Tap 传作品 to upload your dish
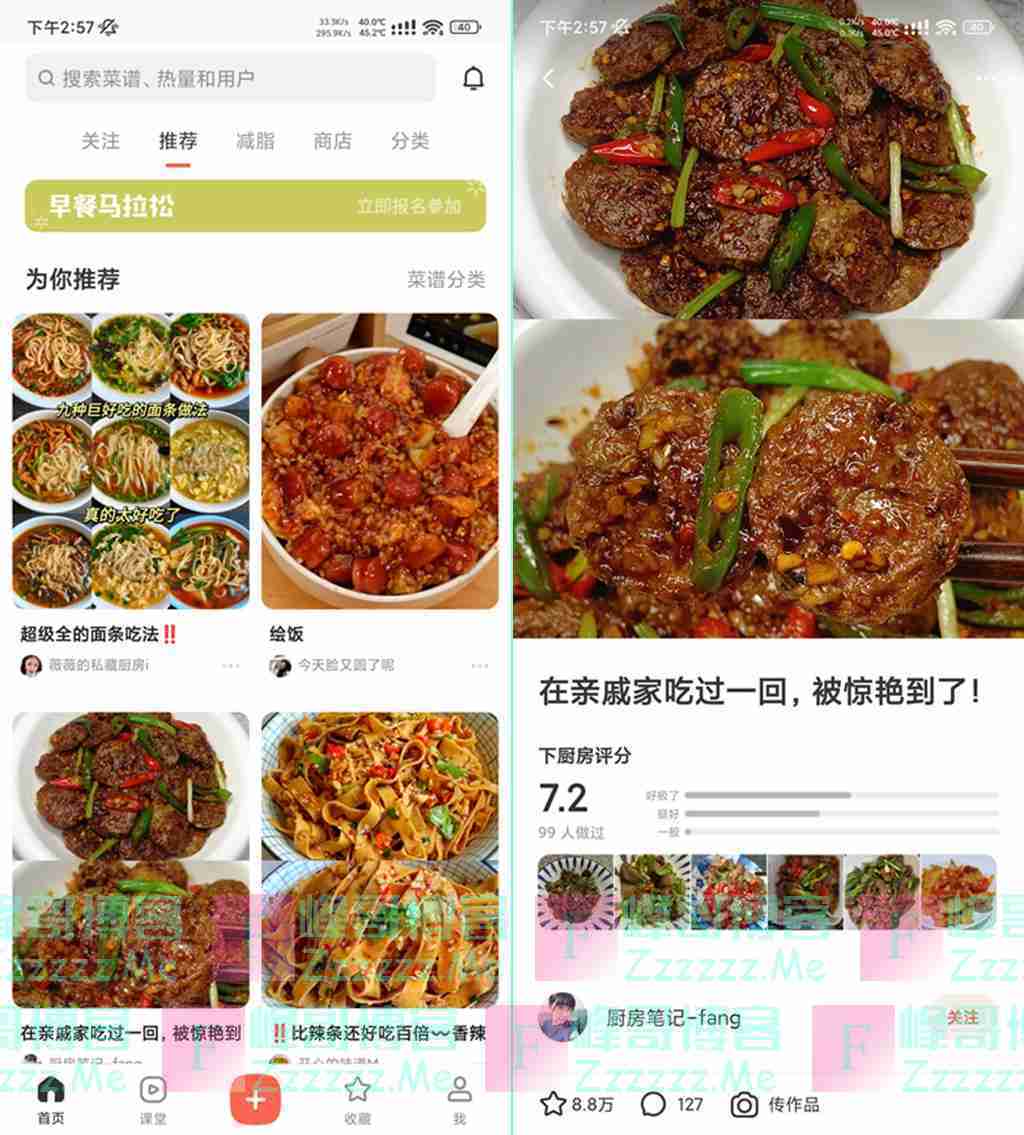Screen dimensions: 1024x1135 click(775, 1105)
